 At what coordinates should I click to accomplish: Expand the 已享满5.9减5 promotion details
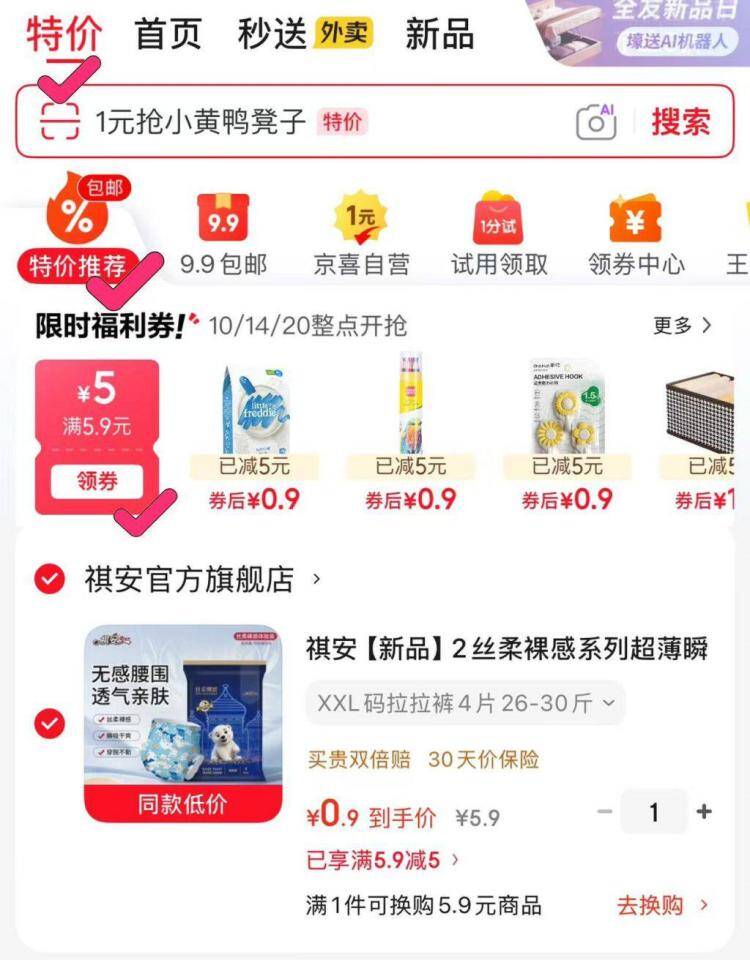[x=384, y=859]
